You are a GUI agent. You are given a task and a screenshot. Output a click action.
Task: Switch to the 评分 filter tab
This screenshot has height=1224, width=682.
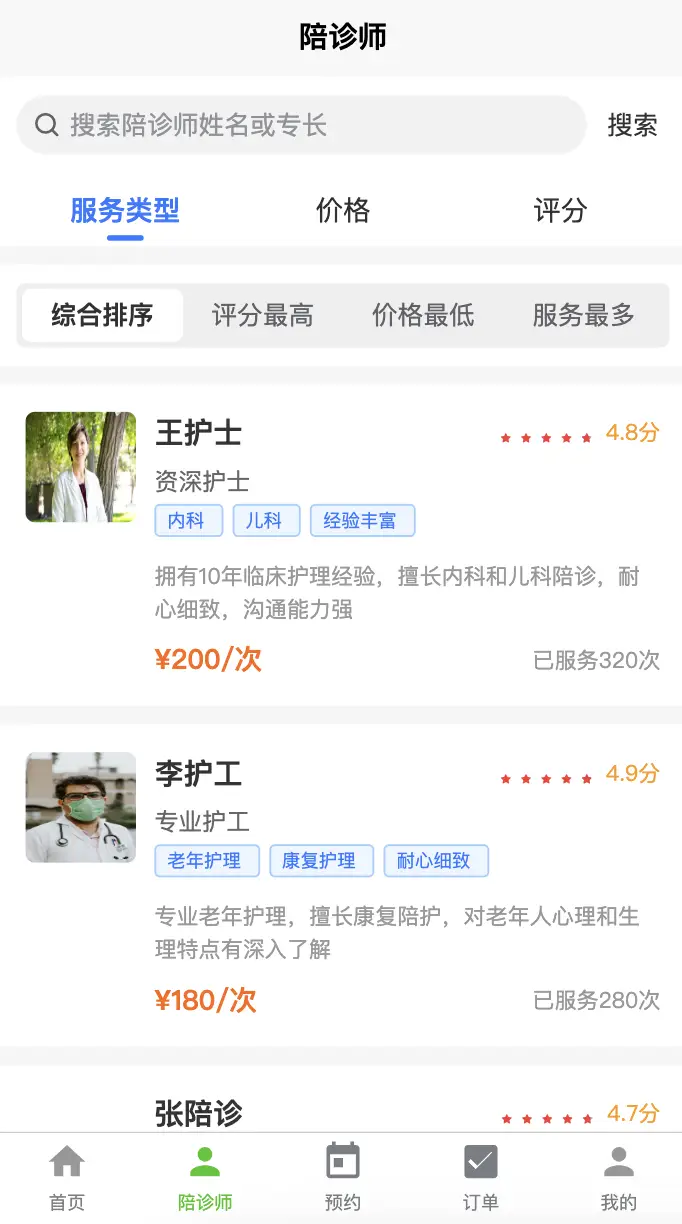tap(560, 211)
